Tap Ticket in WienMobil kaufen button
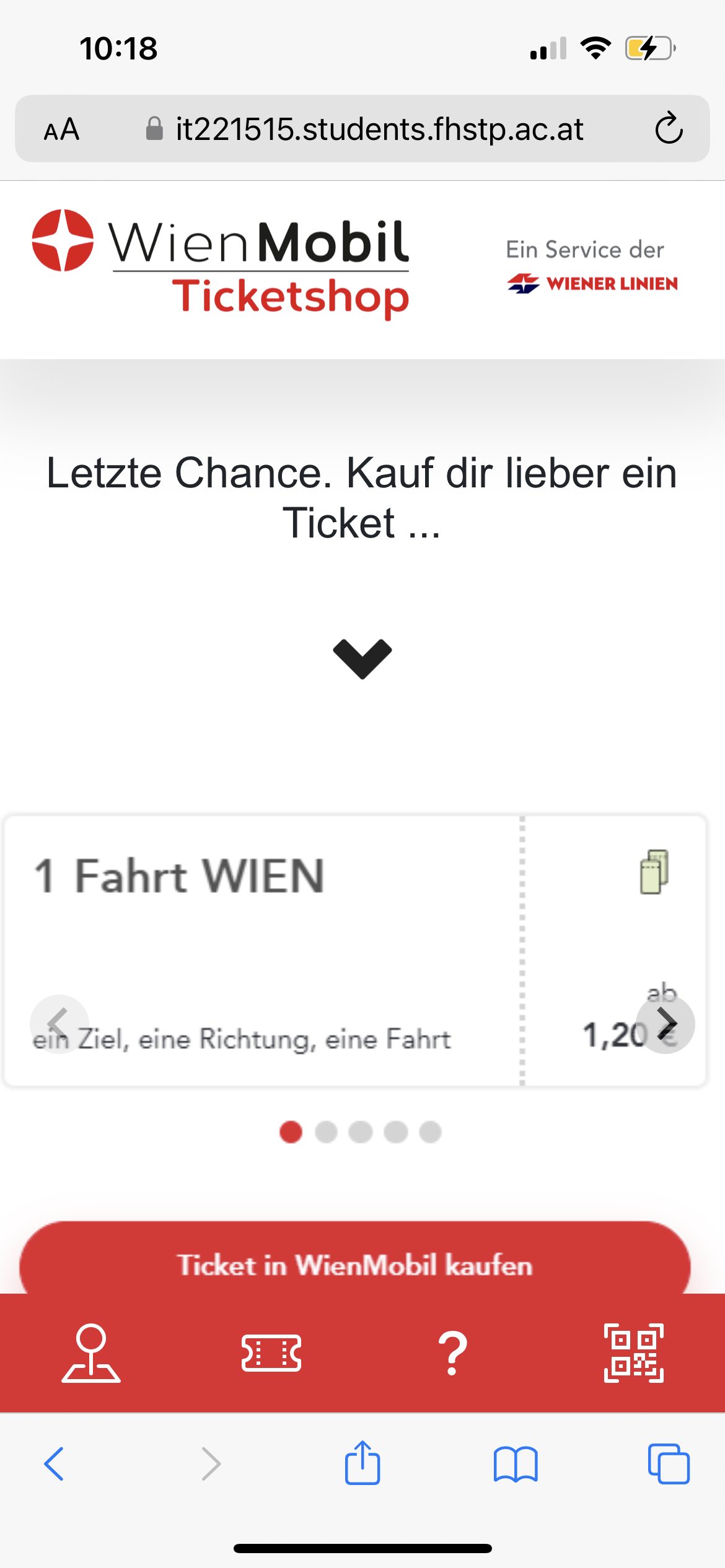The image size is (725, 1568). [x=355, y=1264]
